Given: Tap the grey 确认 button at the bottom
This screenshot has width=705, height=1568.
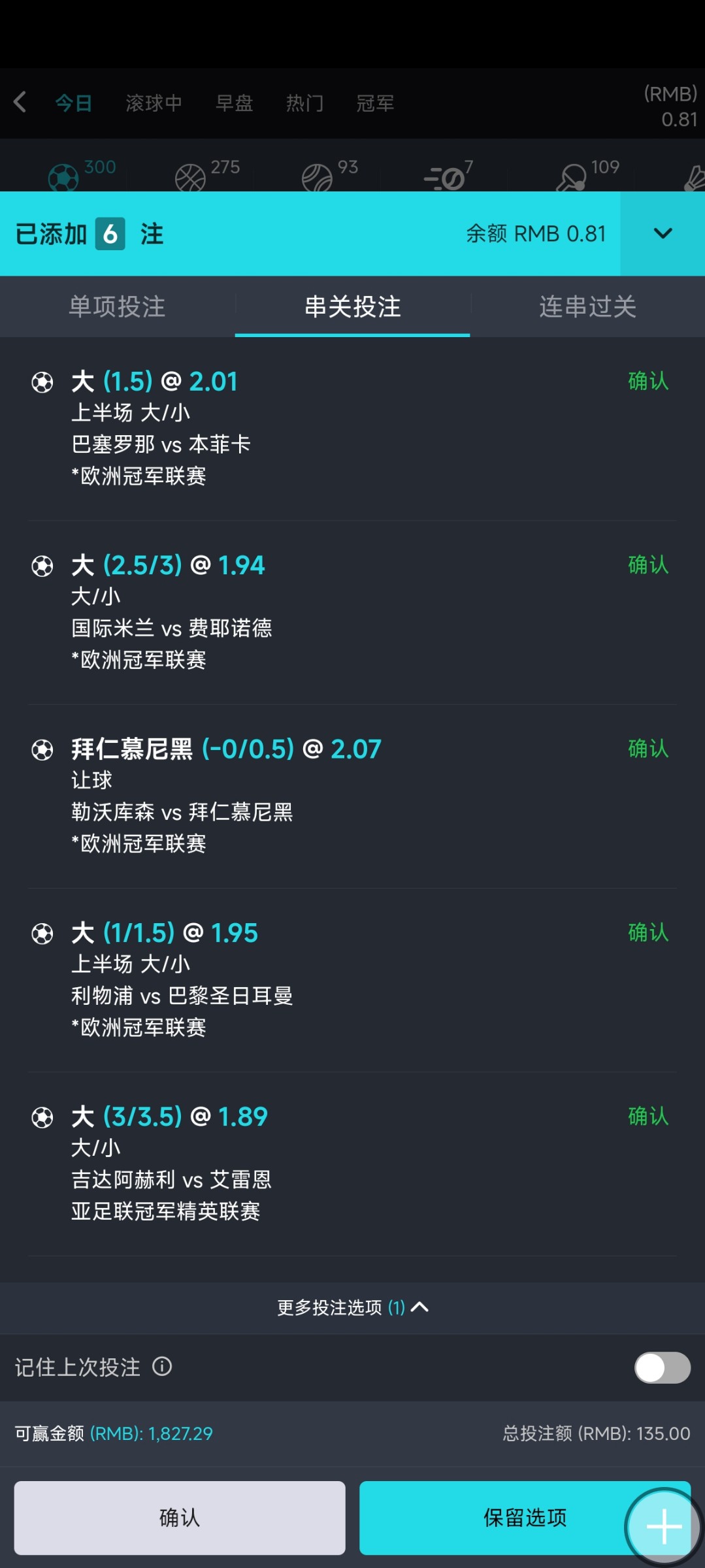Looking at the screenshot, I should point(180,1517).
